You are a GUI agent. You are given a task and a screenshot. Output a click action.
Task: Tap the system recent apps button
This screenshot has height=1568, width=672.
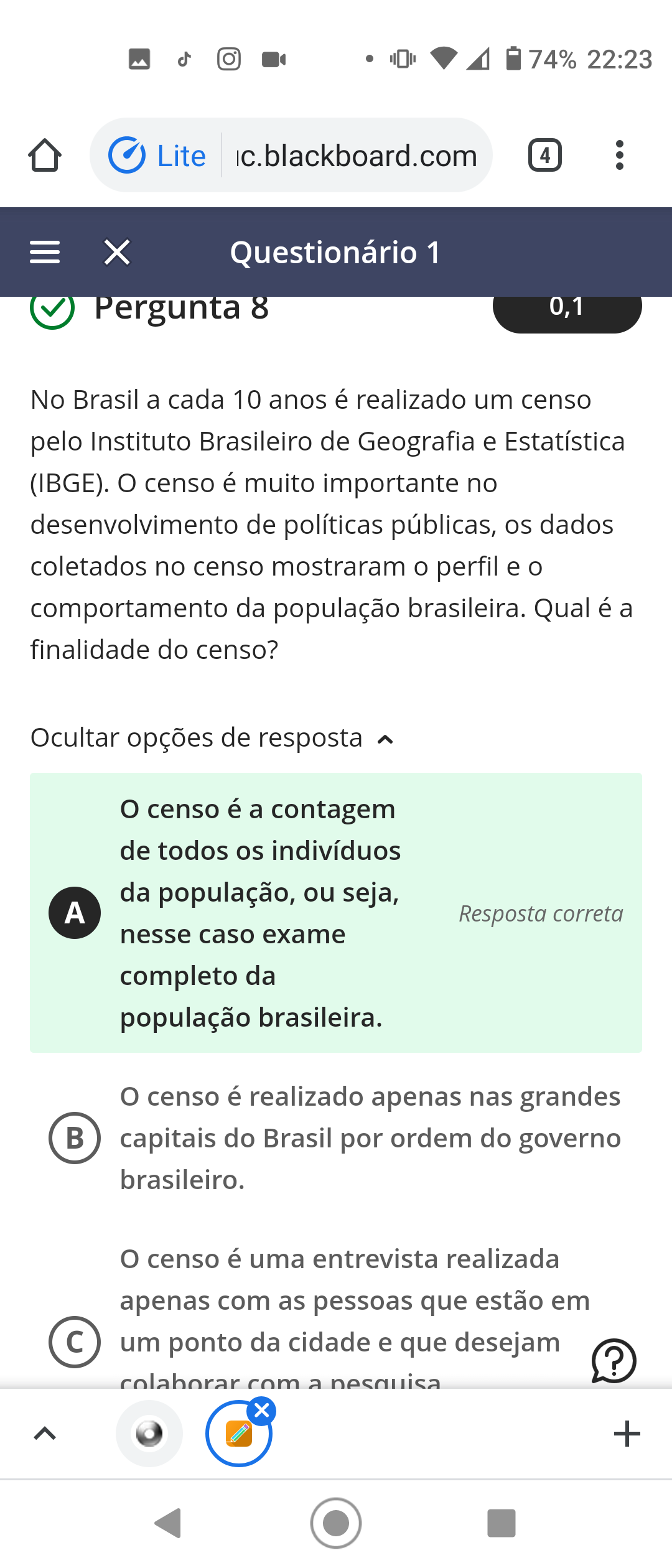[502, 1523]
